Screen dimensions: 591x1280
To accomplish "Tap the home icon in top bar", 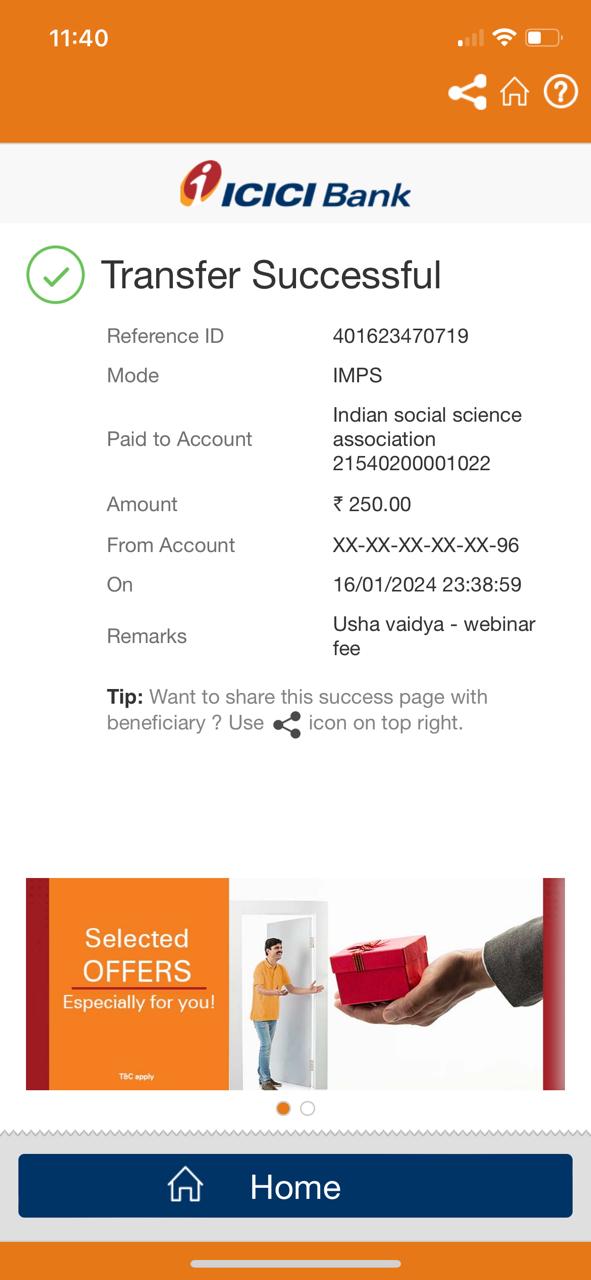I will (x=514, y=92).
